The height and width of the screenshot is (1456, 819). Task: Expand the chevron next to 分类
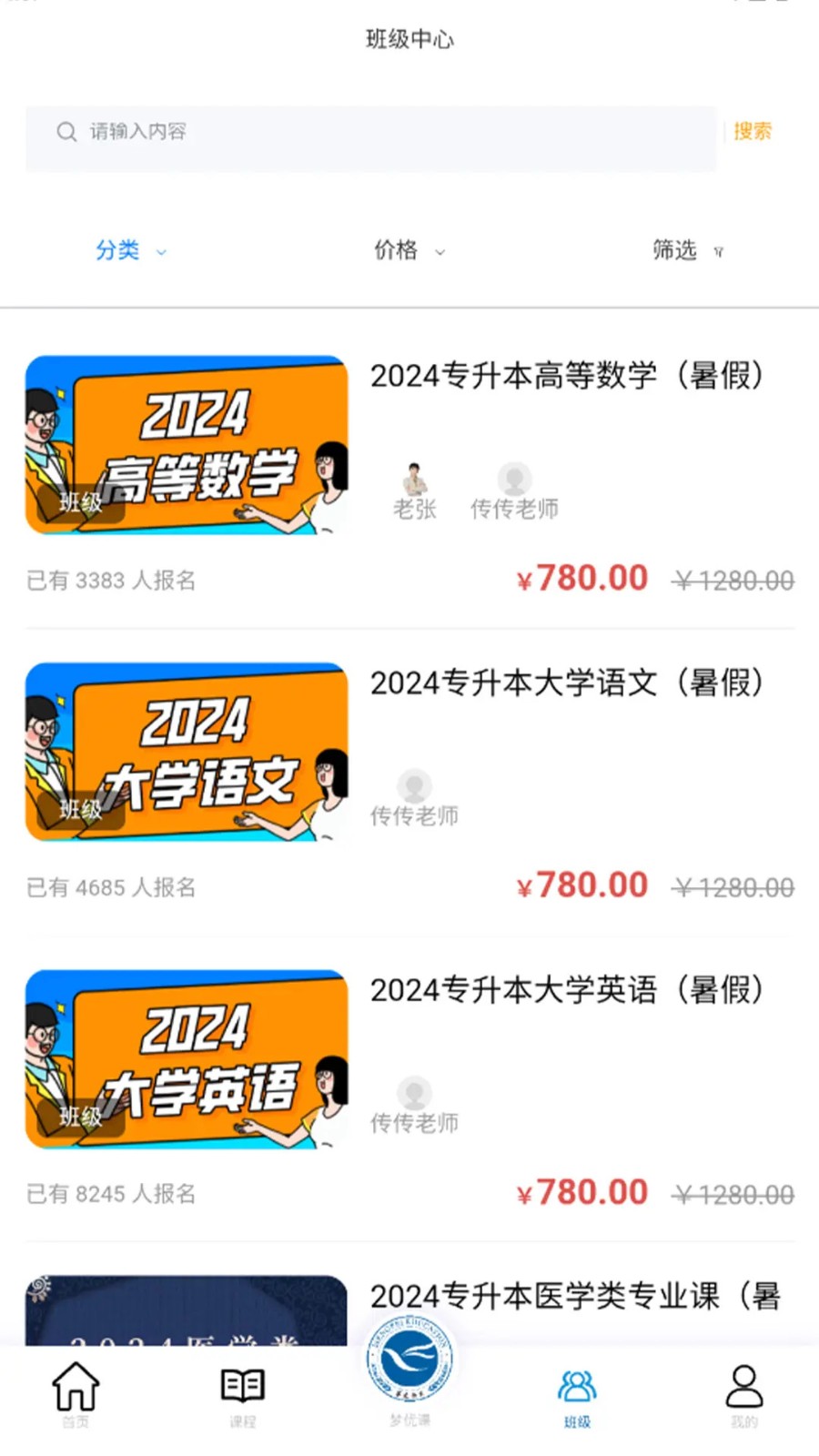tap(161, 253)
